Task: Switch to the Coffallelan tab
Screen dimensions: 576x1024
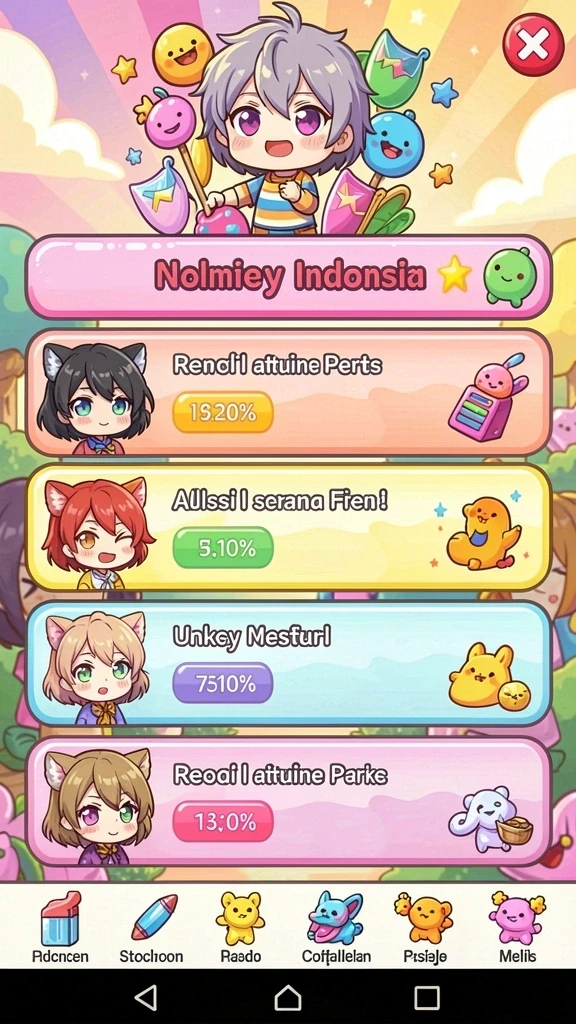Action: point(336,928)
